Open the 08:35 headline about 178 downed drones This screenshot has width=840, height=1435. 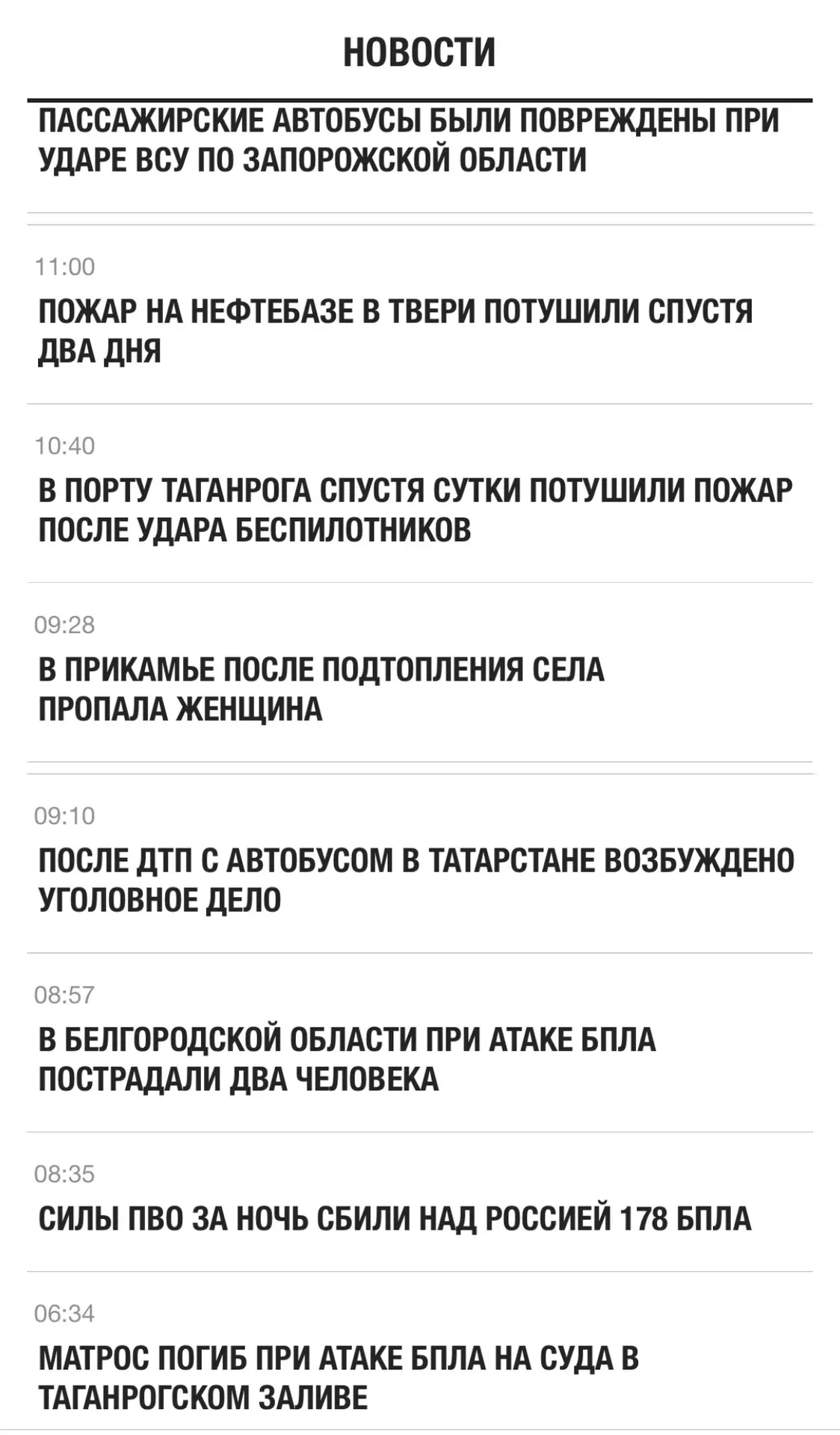pos(395,1218)
